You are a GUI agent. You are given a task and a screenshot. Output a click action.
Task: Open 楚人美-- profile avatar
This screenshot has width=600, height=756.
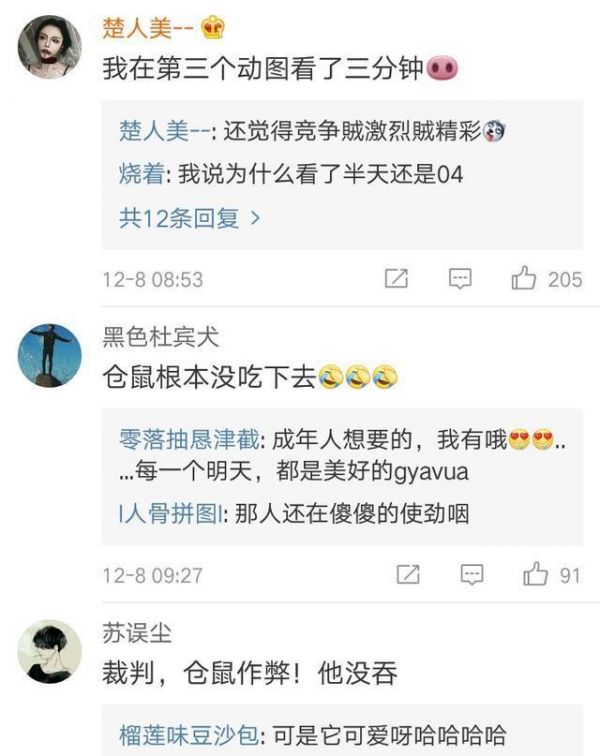pos(49,47)
